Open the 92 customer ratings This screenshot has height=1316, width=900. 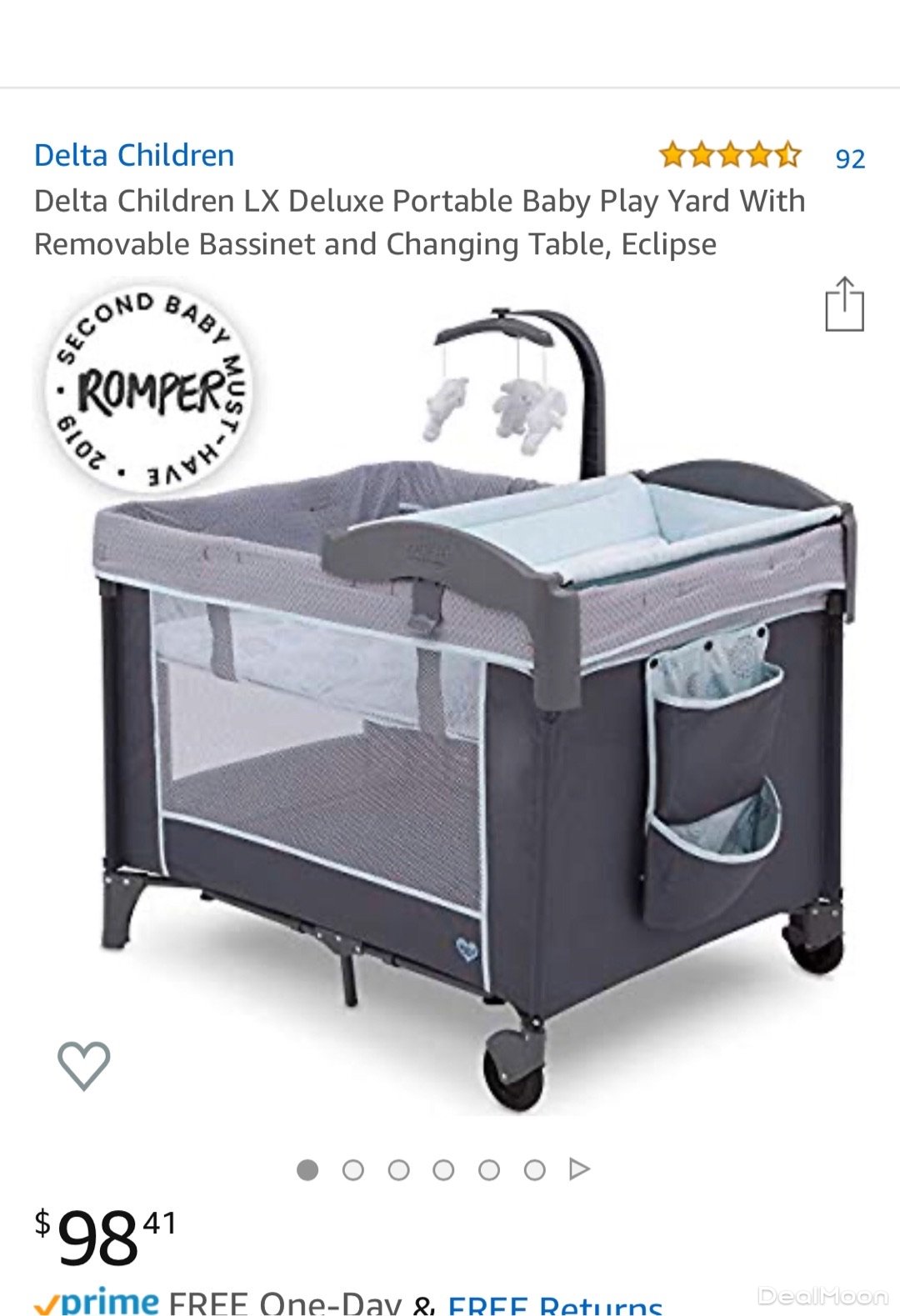[x=849, y=158]
